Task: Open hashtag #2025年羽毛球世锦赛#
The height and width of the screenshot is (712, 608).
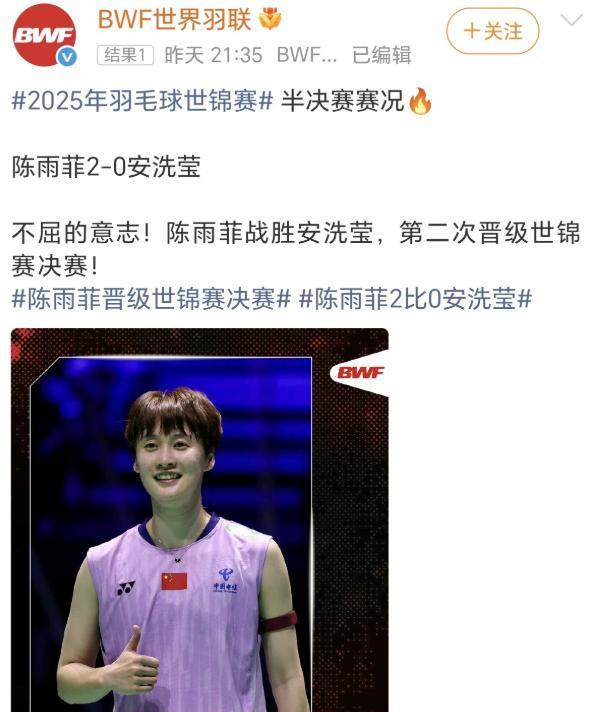Action: coord(142,101)
